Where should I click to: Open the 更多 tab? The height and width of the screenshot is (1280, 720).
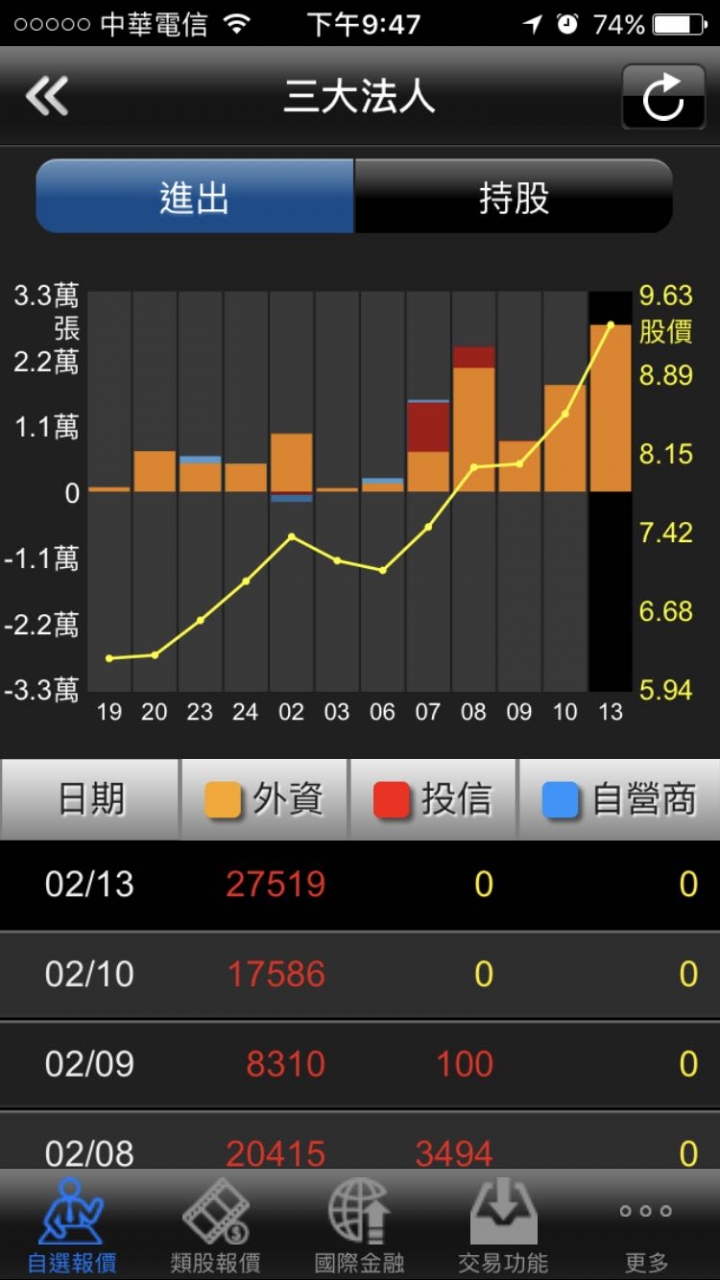(x=646, y=1225)
